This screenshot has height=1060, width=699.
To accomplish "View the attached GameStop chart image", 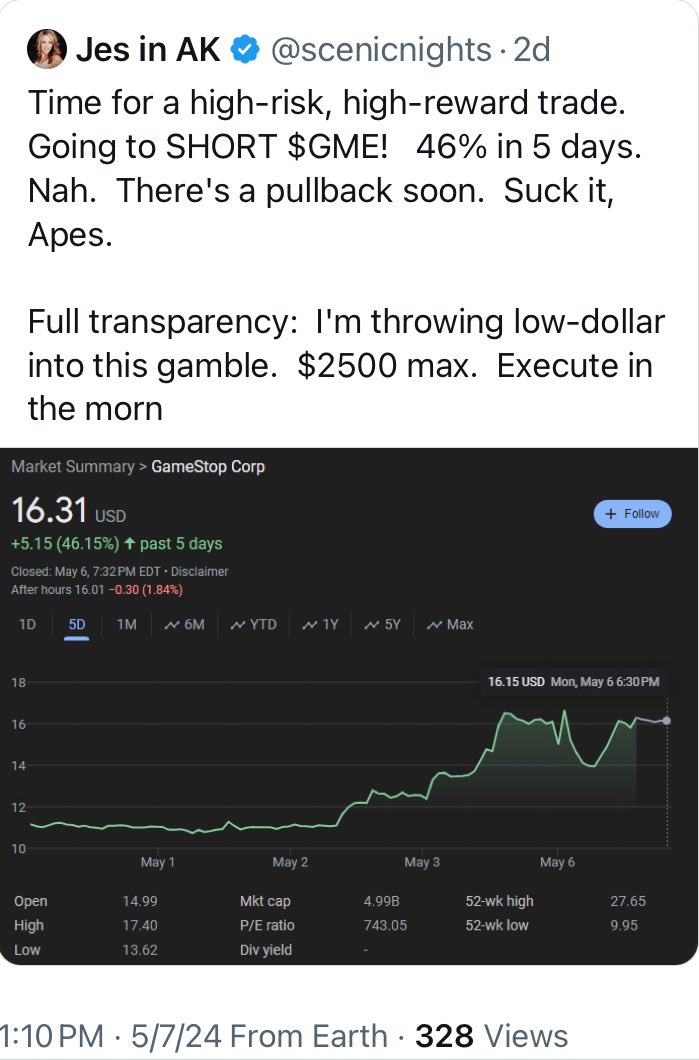I will (x=349, y=706).
